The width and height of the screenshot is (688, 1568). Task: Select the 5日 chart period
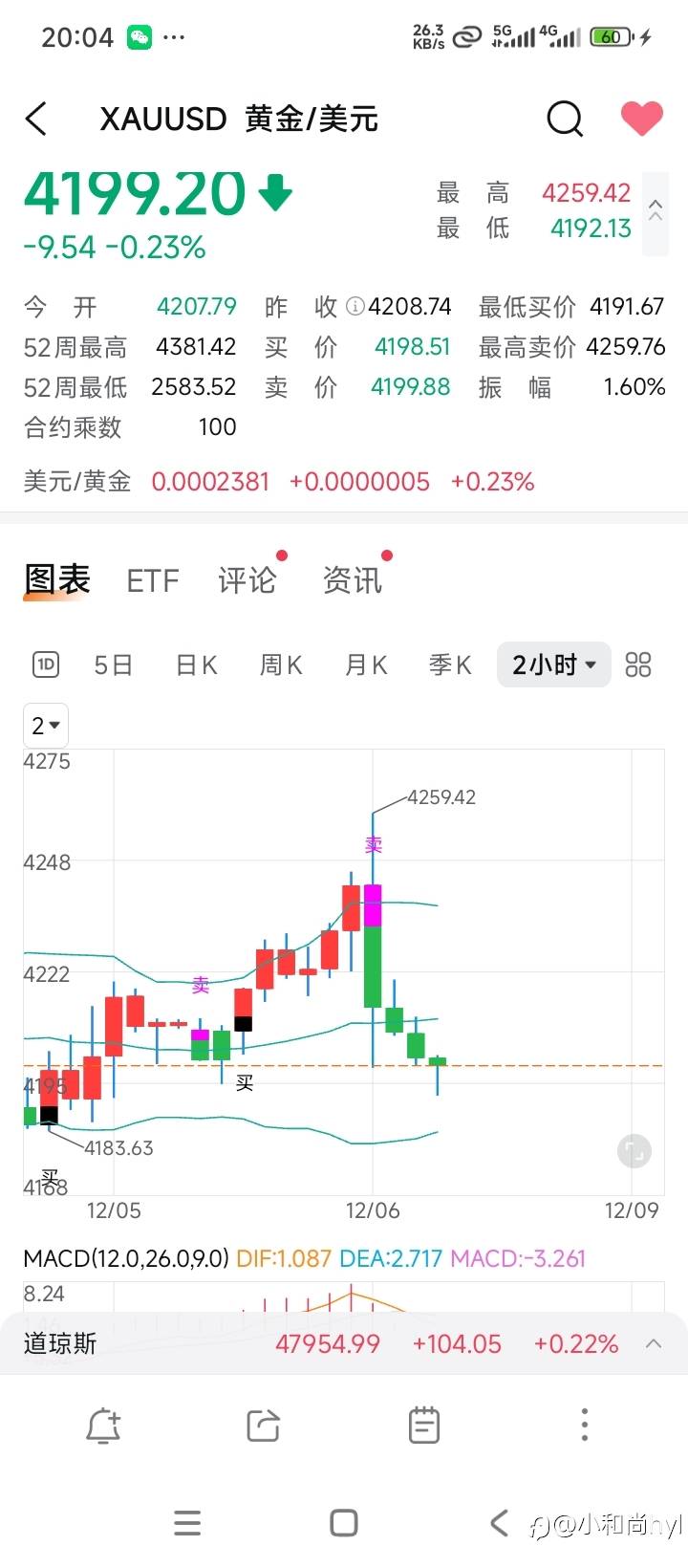pyautogui.click(x=113, y=664)
